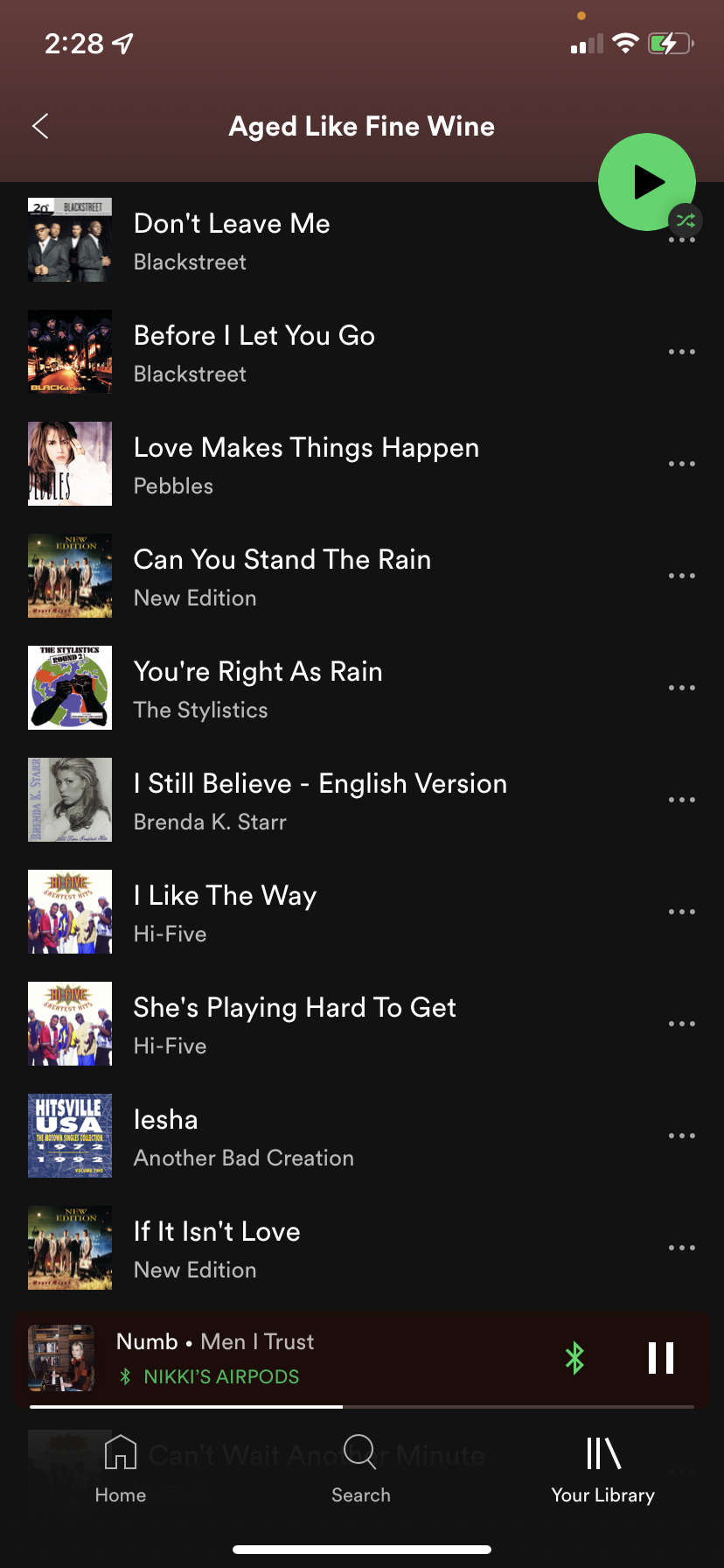The width and height of the screenshot is (724, 1568).
Task: Open options for Love Makes Things Happen
Action: point(681,464)
